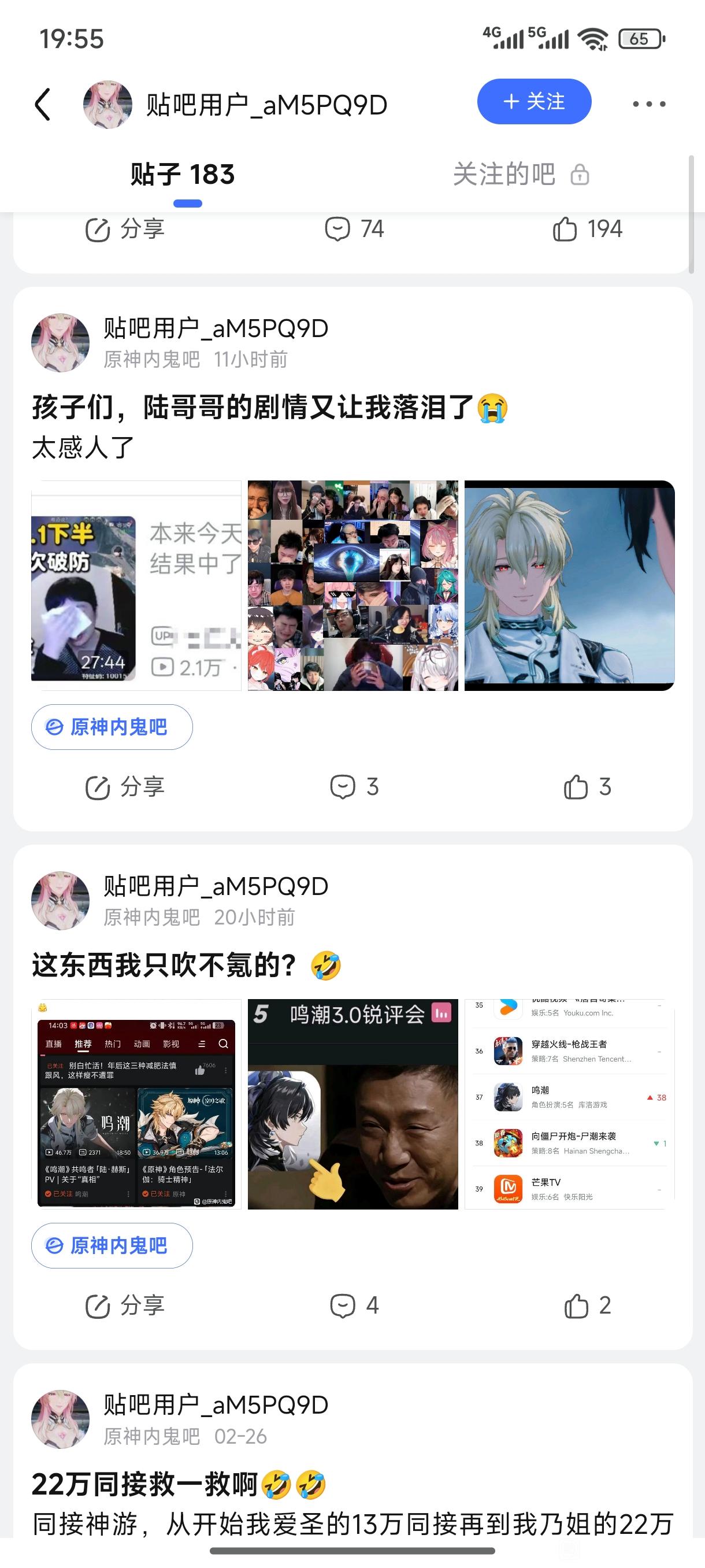Share the 这东西我只吹不氪的 post

(125, 1306)
